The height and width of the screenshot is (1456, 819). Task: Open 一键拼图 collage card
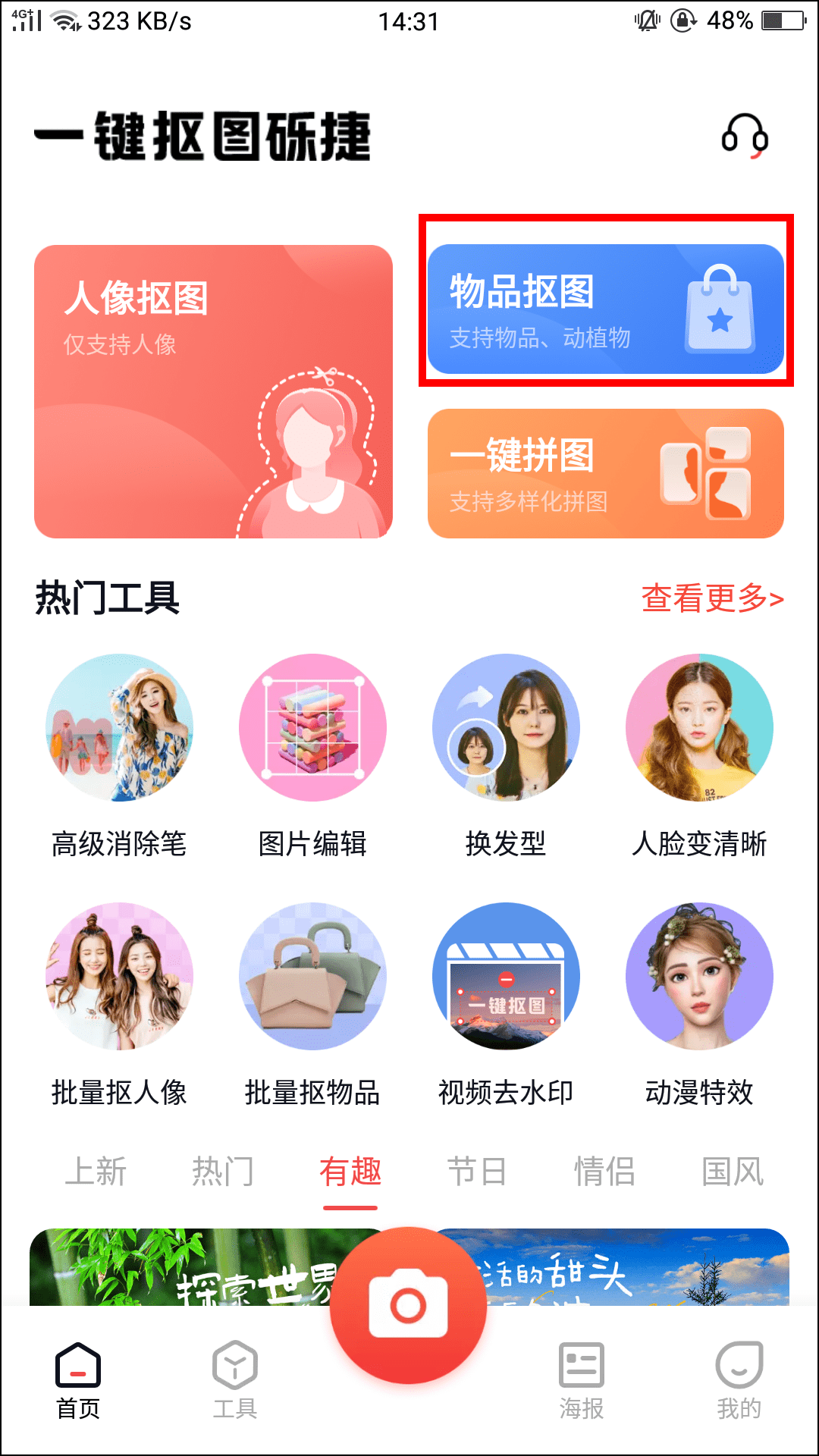coord(605,474)
